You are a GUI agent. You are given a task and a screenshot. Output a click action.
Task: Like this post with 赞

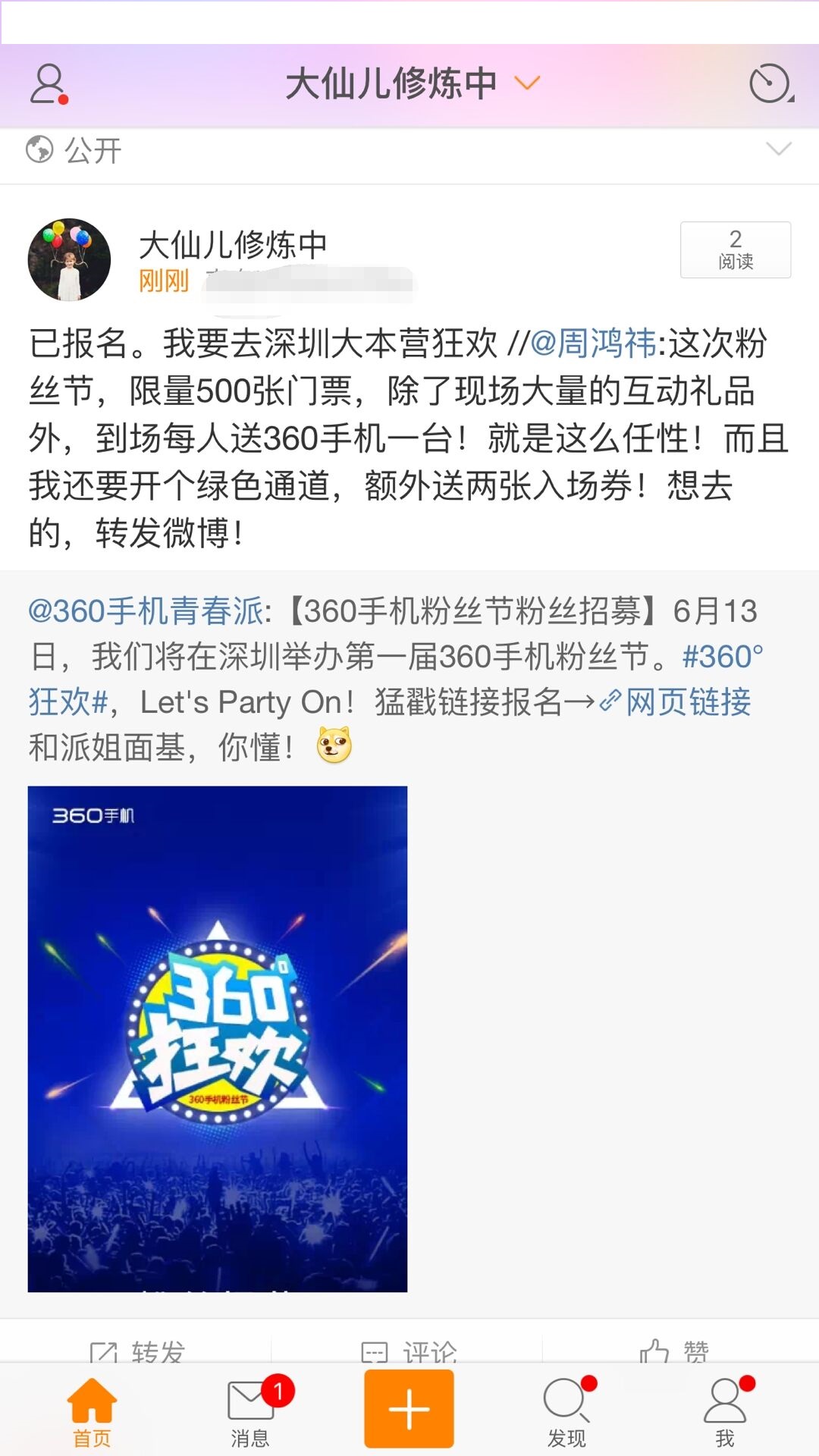675,1350
